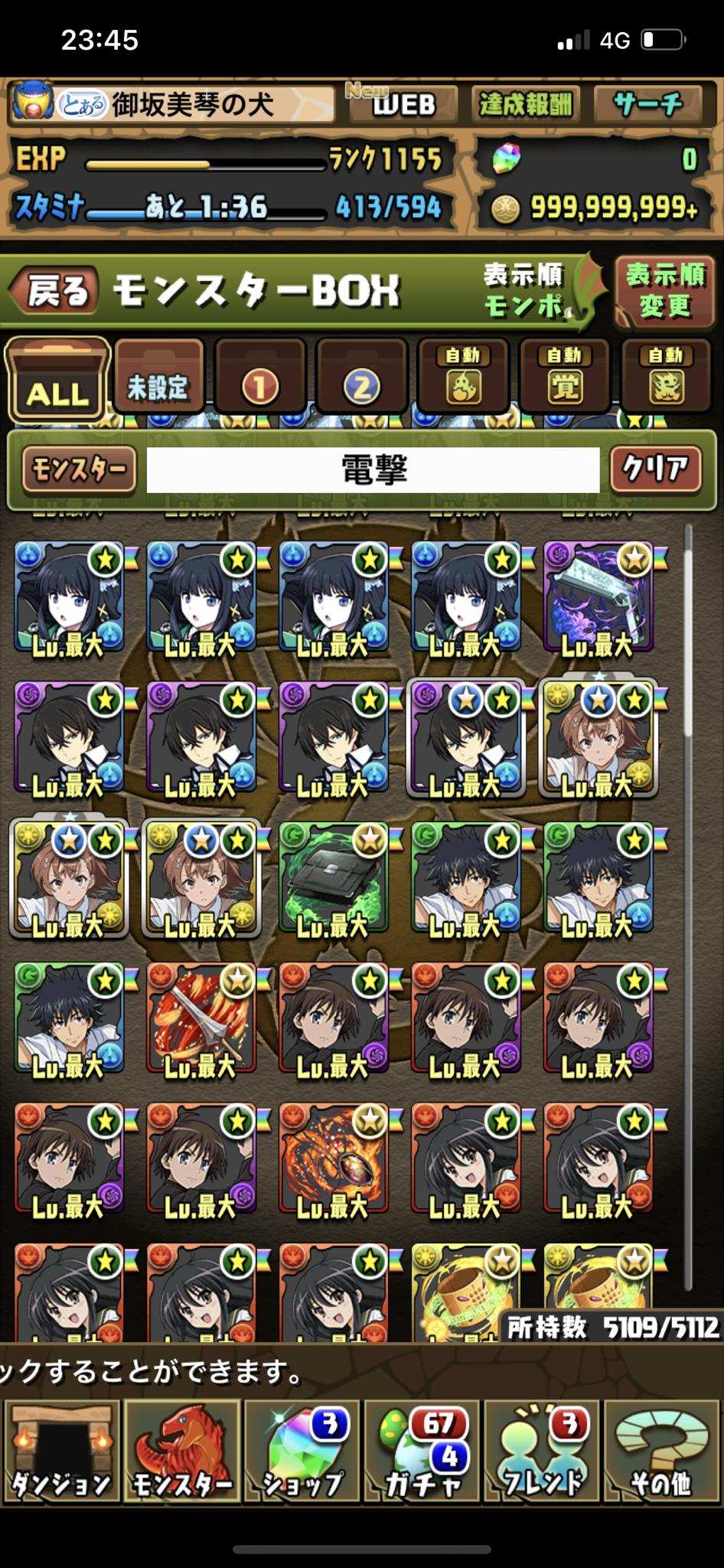Select the purple silver-case weapon monster
The height and width of the screenshot is (1568, 724).
coord(598,598)
